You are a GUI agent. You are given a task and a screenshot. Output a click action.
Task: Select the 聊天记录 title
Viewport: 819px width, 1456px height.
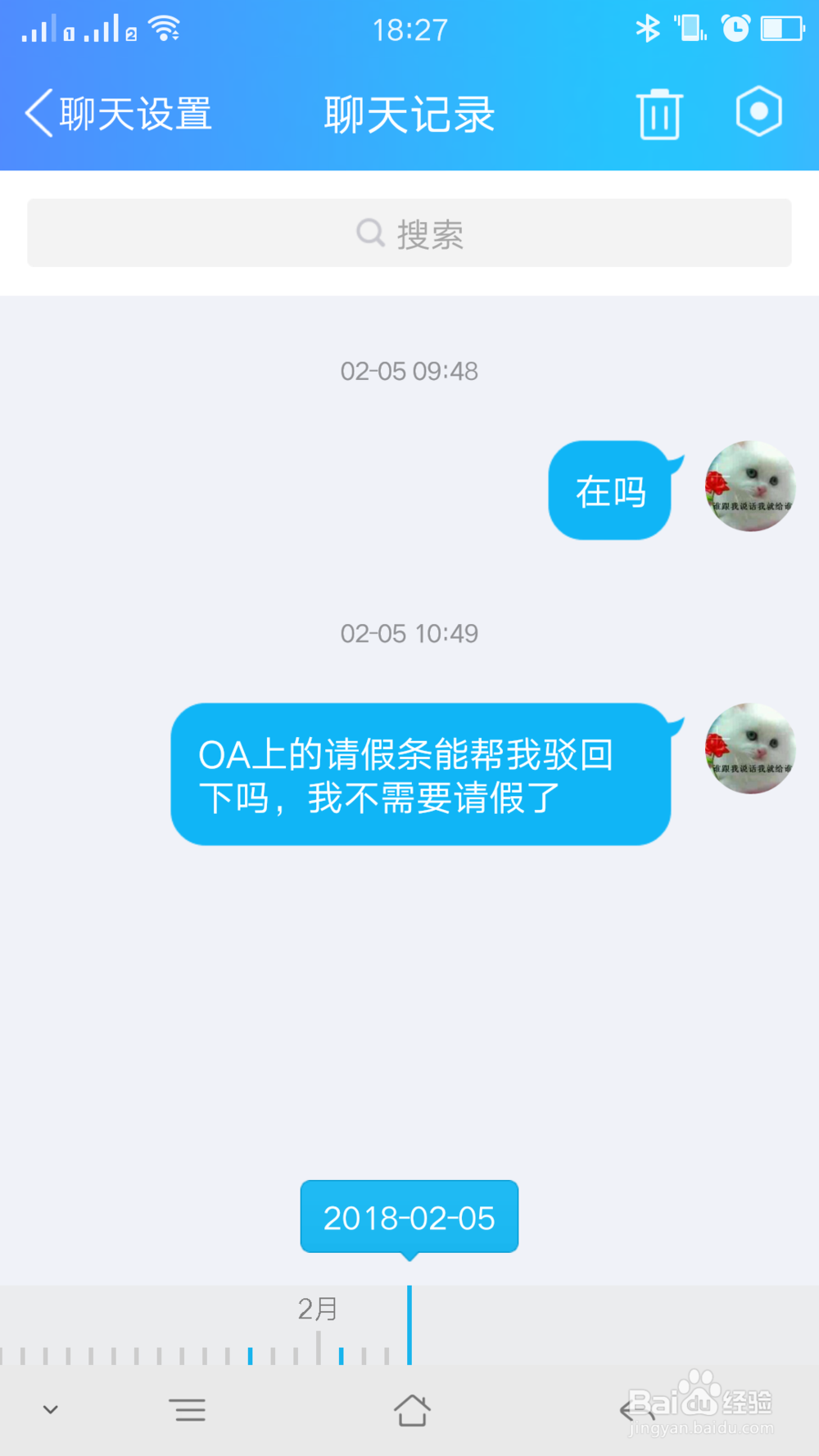pyautogui.click(x=409, y=114)
